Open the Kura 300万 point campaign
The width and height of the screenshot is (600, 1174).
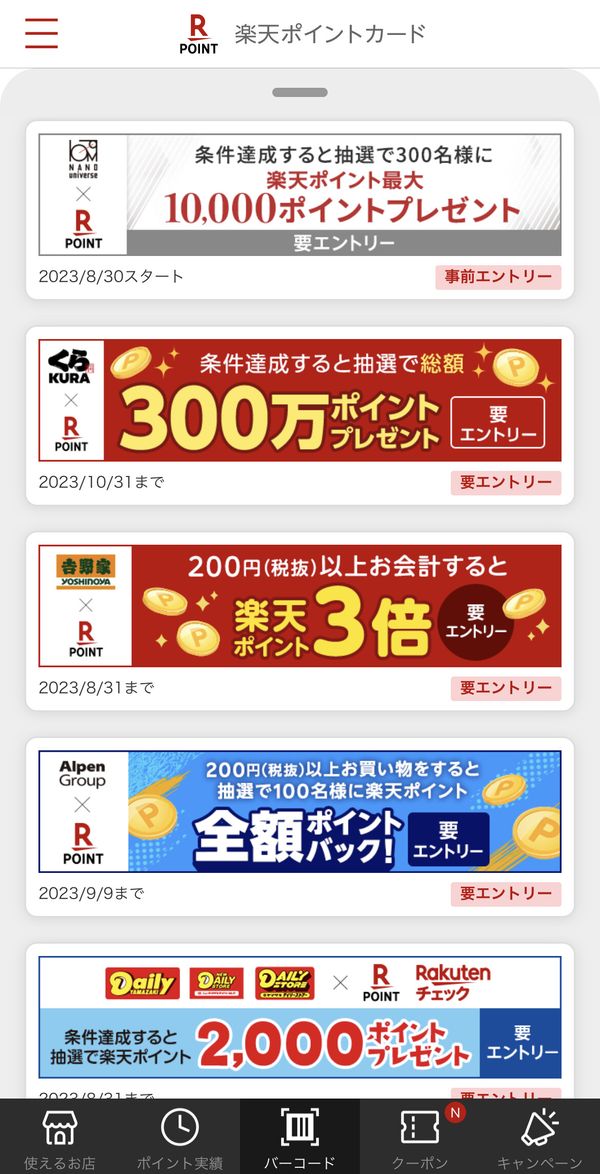[300, 400]
